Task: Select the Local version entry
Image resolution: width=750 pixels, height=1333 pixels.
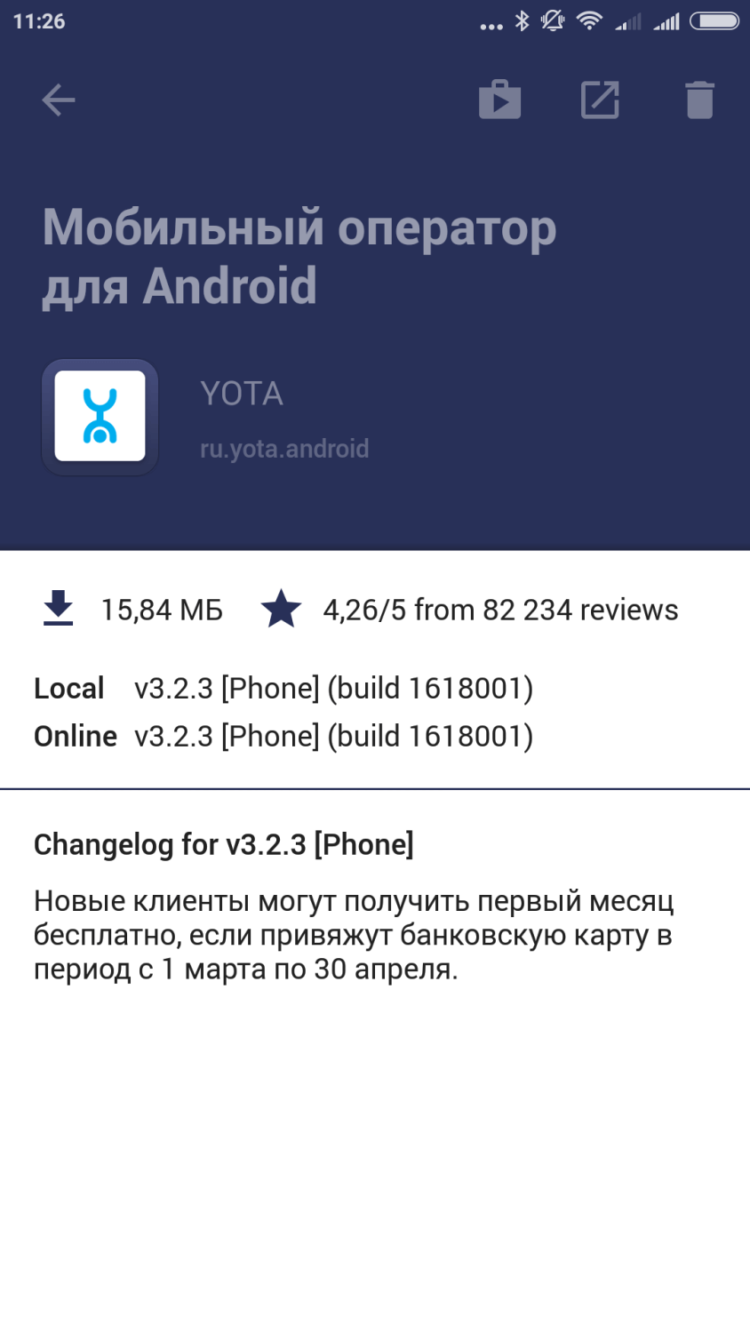Action: [x=283, y=688]
